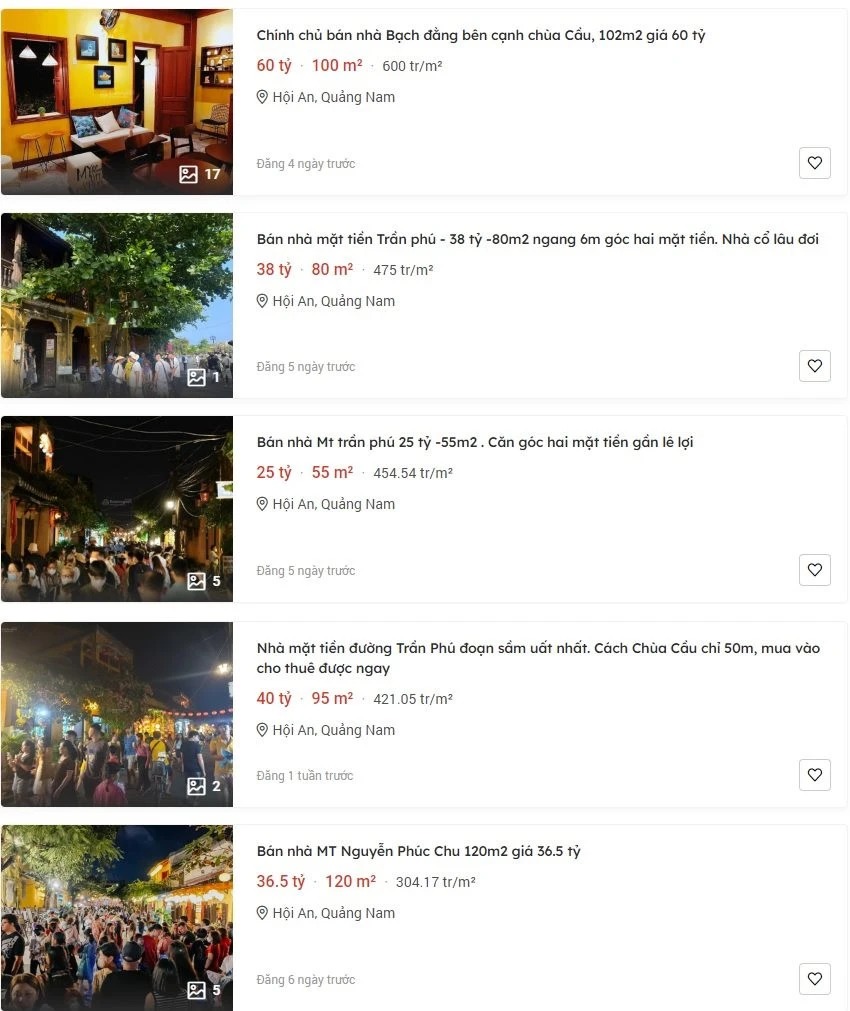
Task: View the 40 tỷ house near Chùa Cầu
Action: 537,657
